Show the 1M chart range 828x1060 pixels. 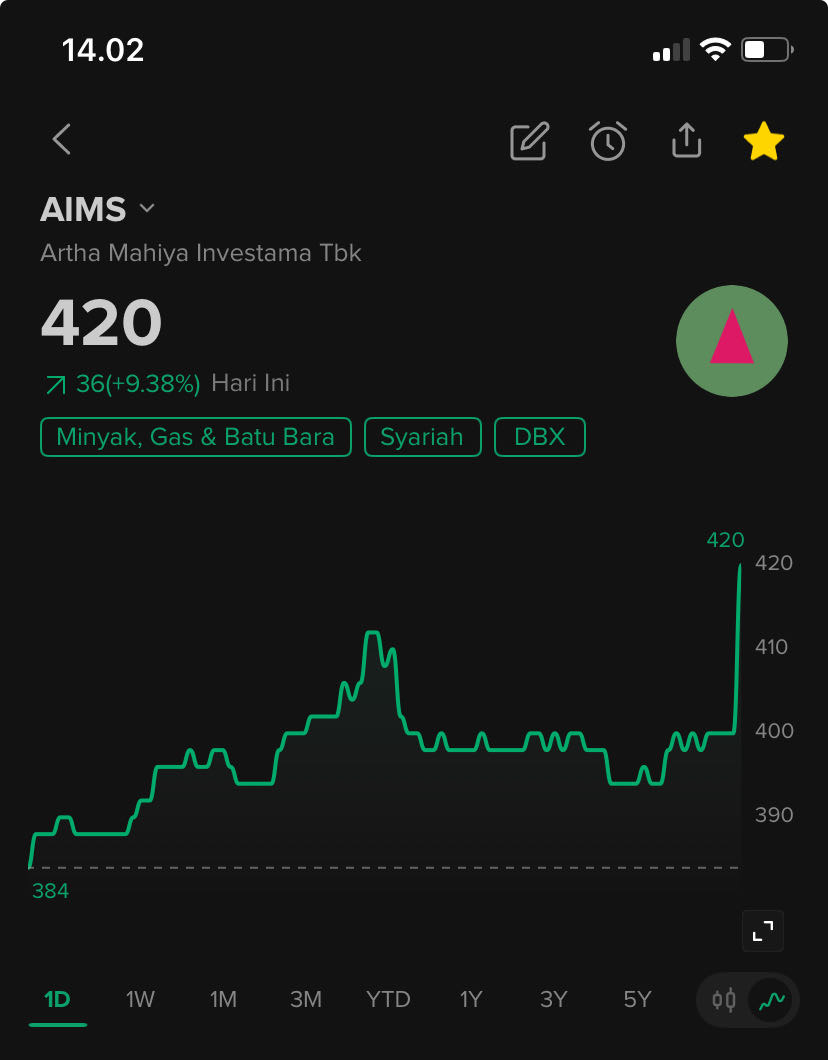[223, 999]
